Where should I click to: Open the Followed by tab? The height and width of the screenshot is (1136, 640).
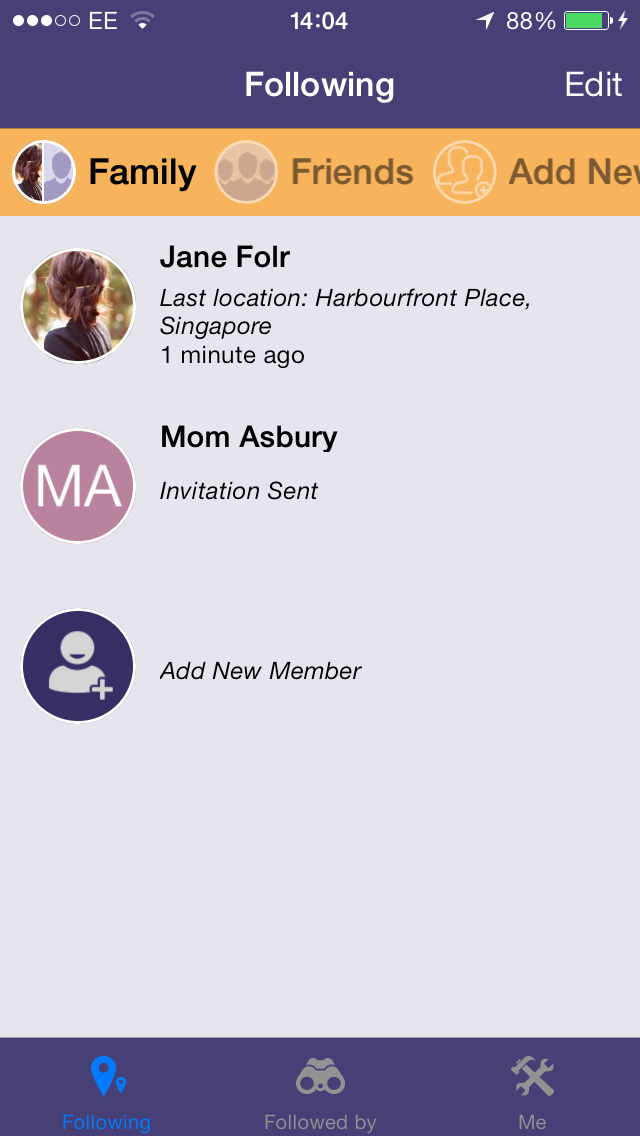pos(320,1090)
